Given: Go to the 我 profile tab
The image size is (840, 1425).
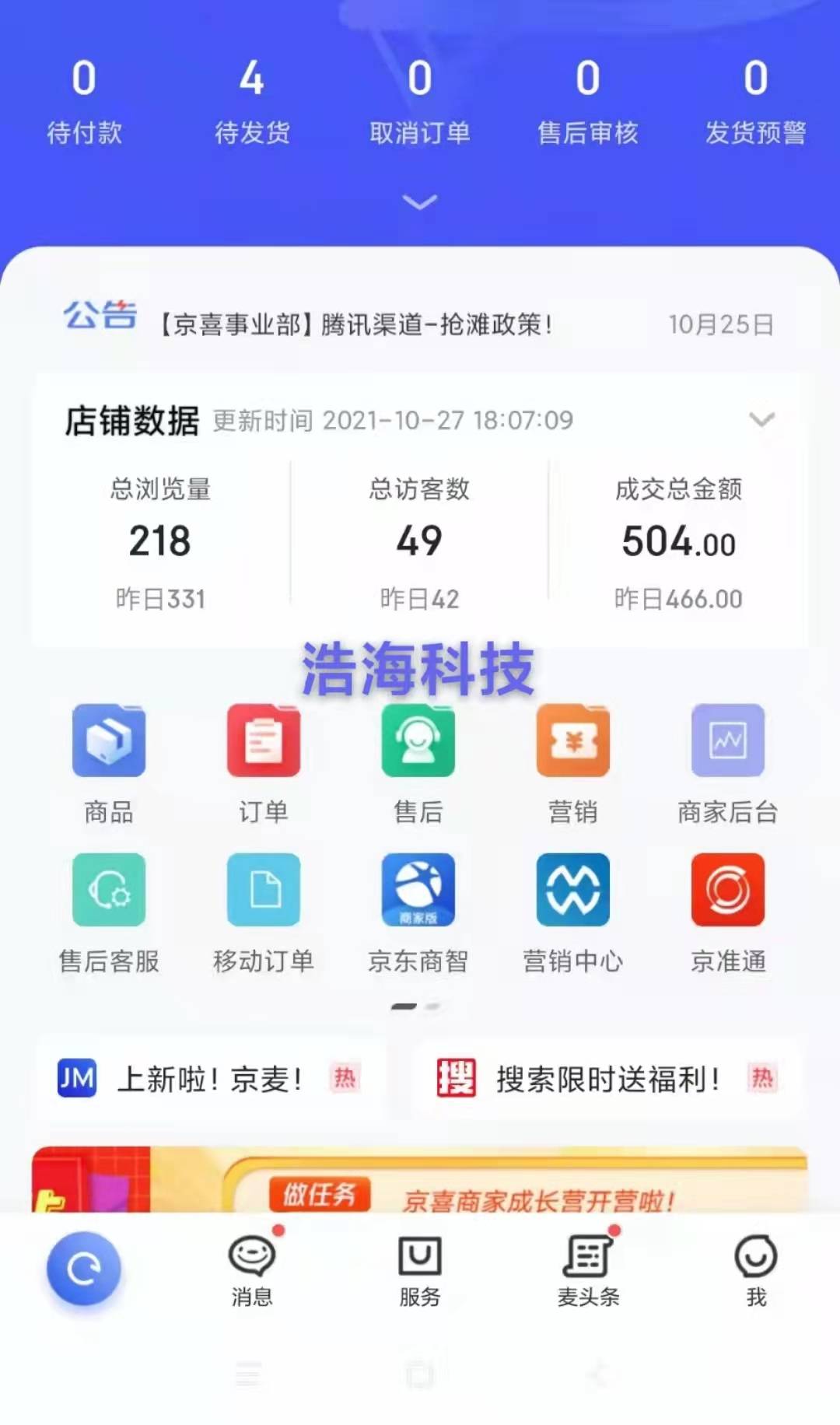Looking at the screenshot, I should [x=756, y=1268].
